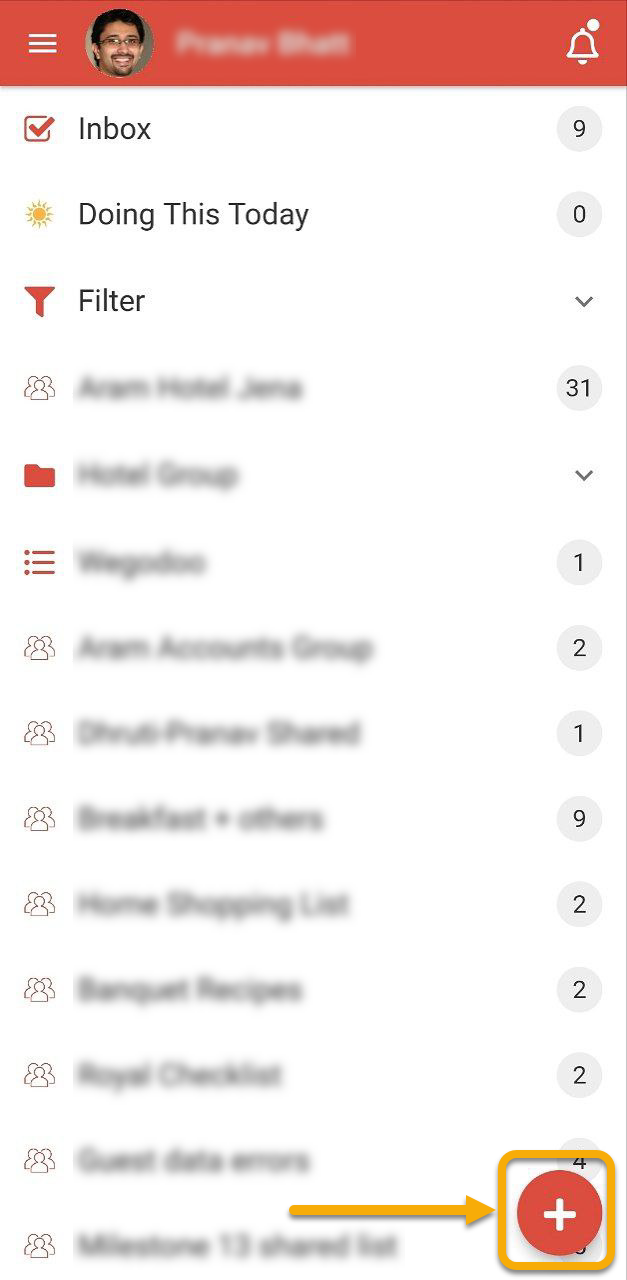Open the Royal Checklist
The width and height of the screenshot is (627, 1280).
(180, 1076)
